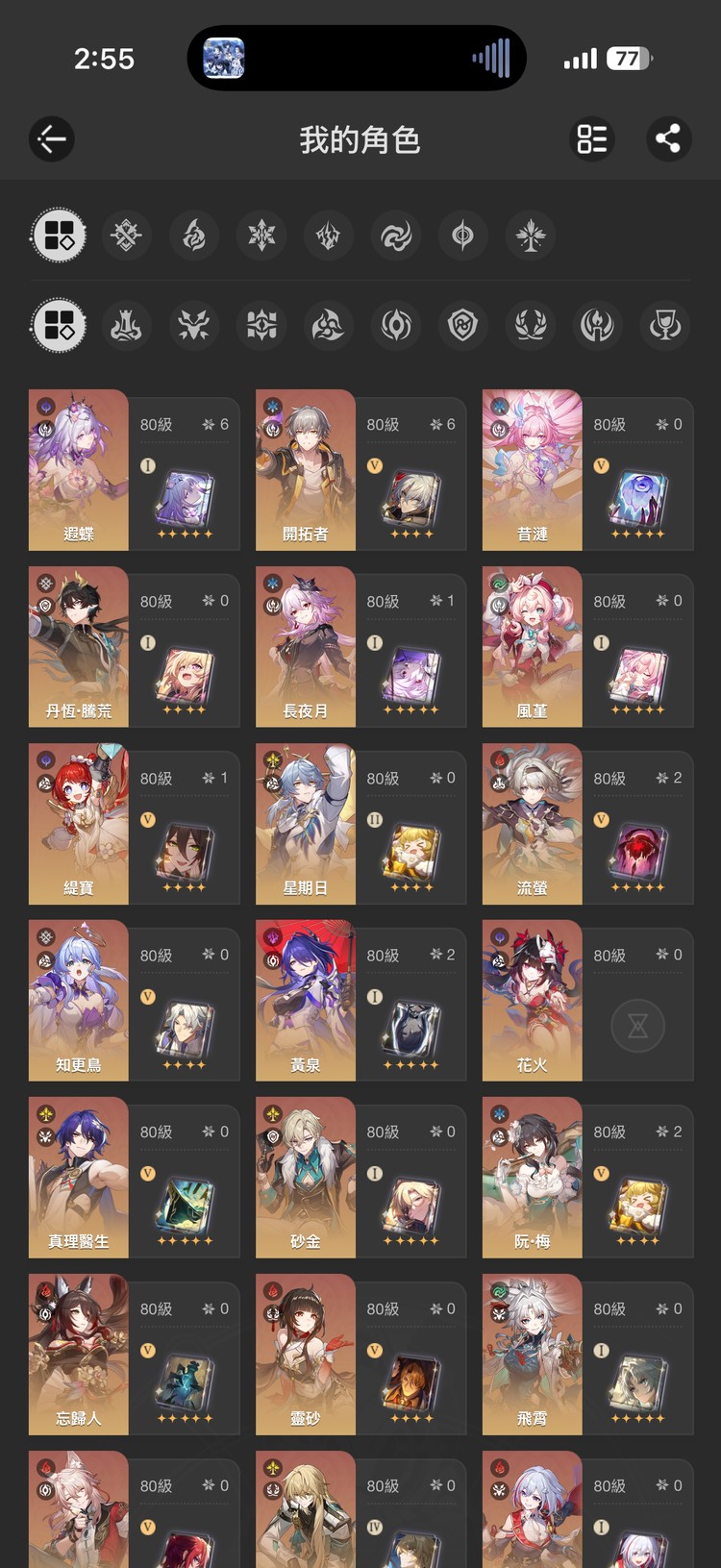
Task: Share my characters page
Action: [667, 139]
